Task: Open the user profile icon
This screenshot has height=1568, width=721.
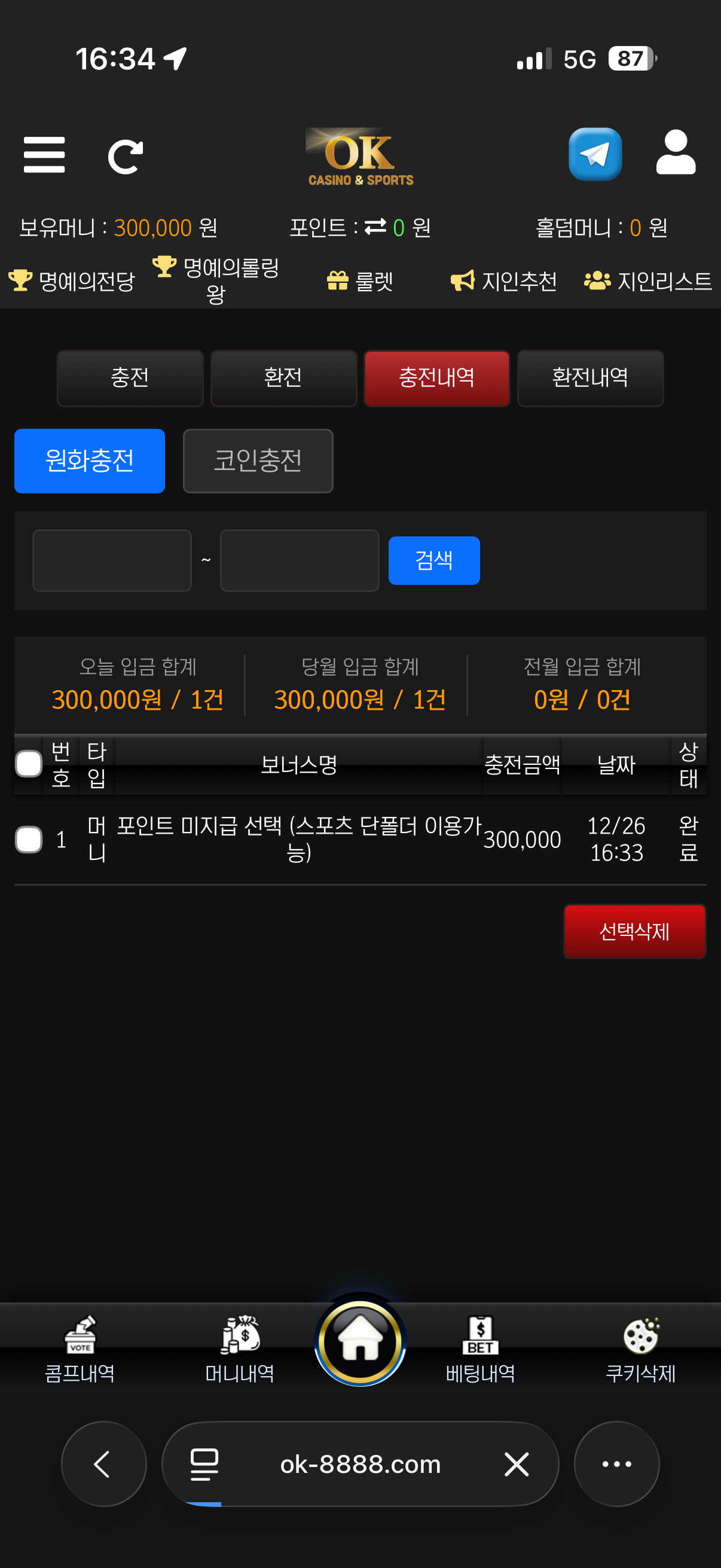Action: point(676,152)
